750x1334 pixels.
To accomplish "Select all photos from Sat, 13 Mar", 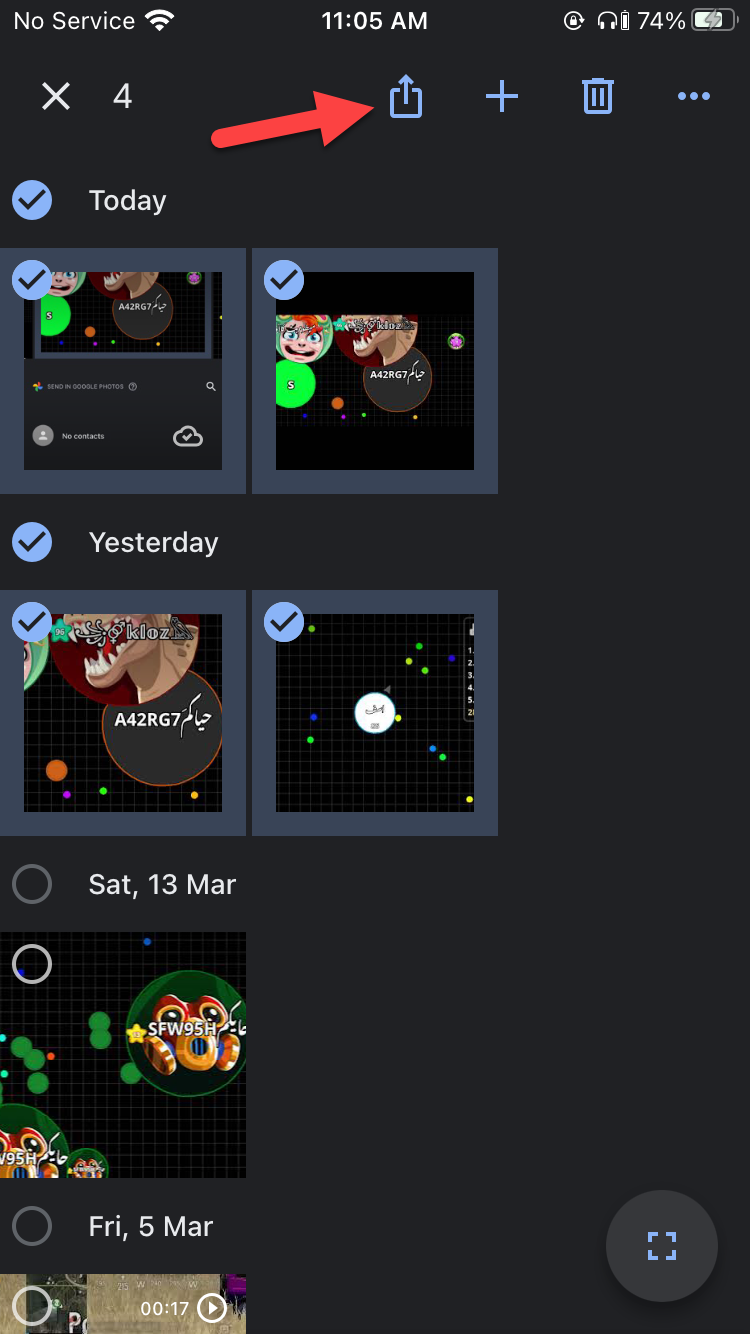I will tap(33, 884).
